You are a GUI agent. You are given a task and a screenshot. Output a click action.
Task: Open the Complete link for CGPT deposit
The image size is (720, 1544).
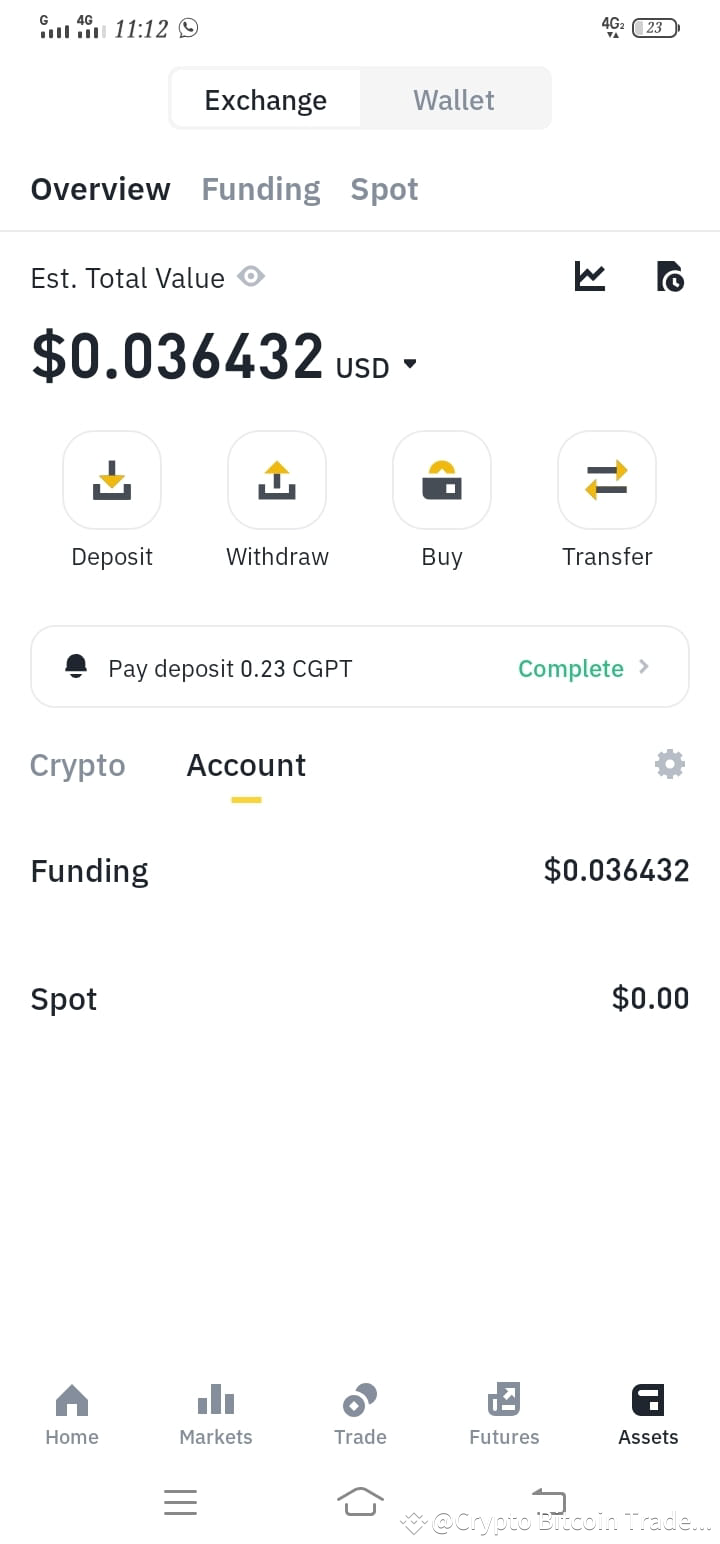(x=571, y=668)
